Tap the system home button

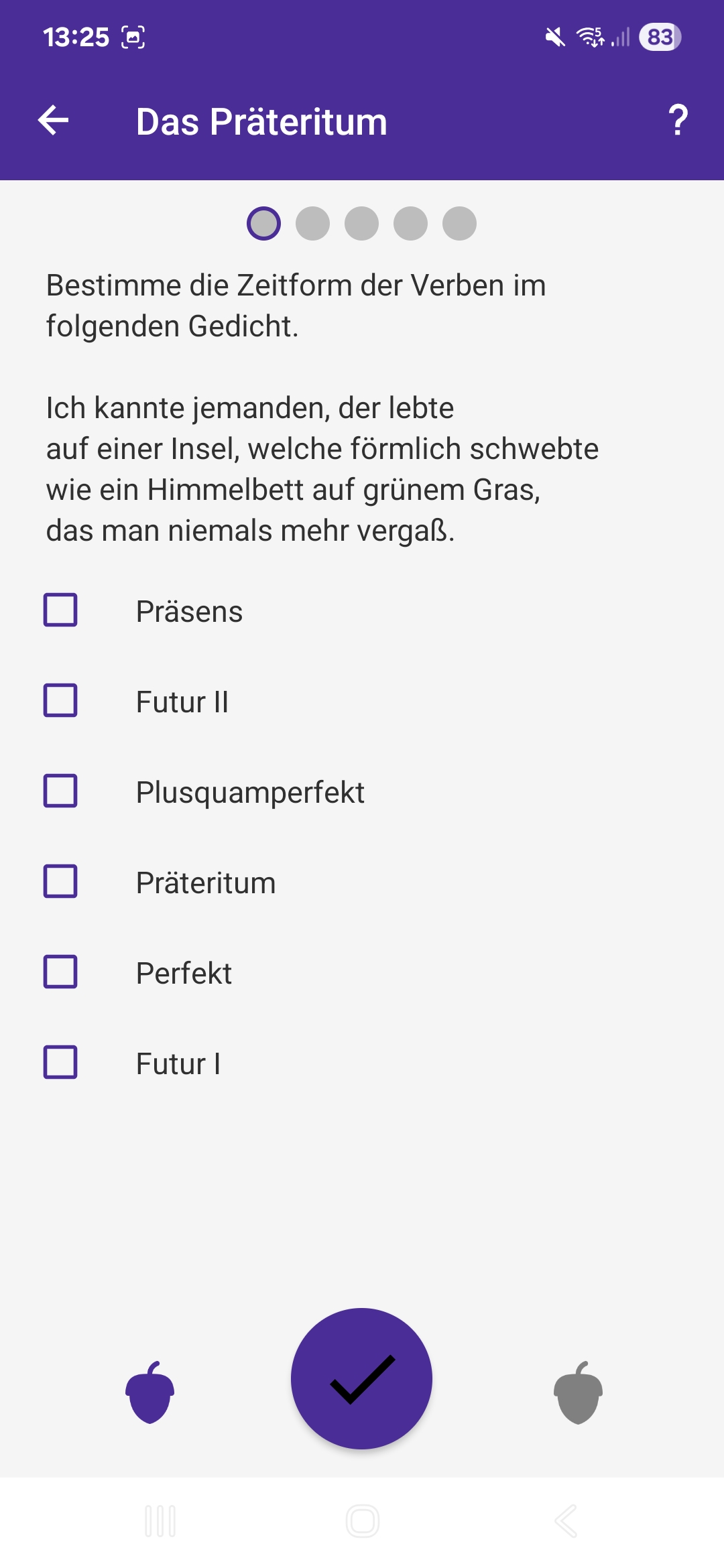pos(363,1520)
